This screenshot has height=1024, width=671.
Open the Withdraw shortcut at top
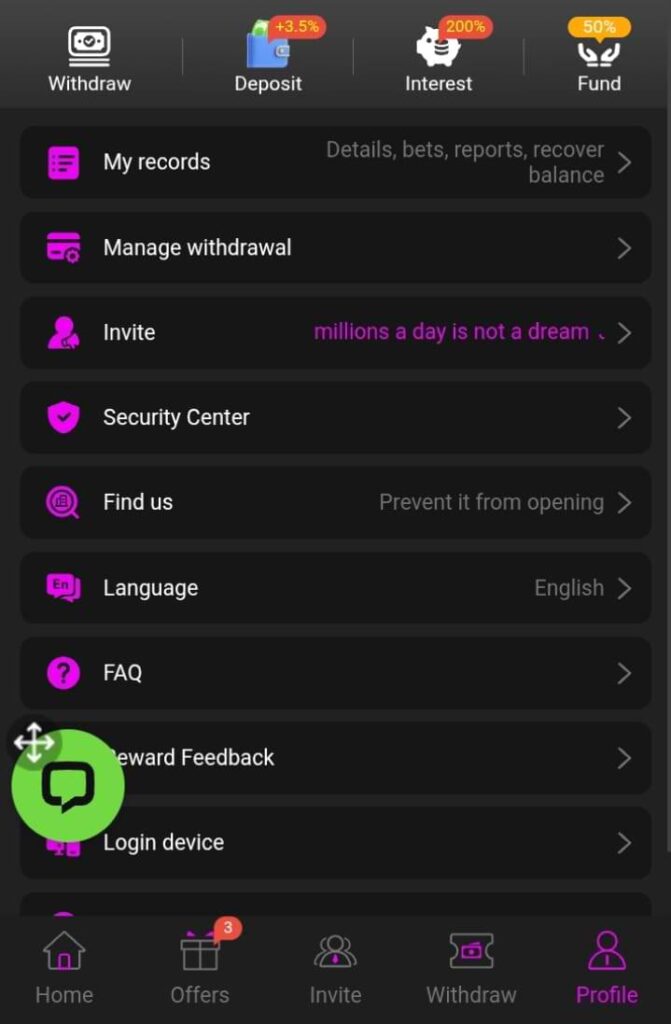89,58
